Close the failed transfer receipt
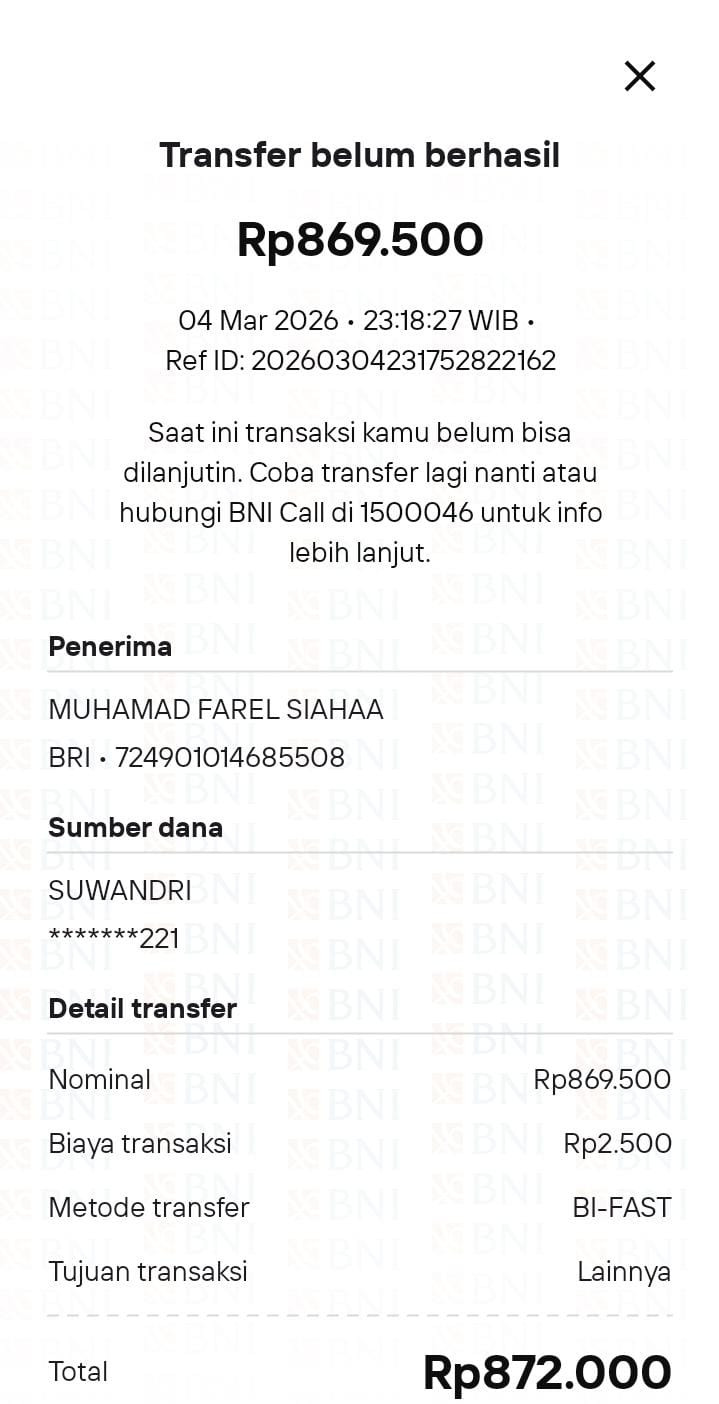This screenshot has height=1404, width=719. click(639, 76)
